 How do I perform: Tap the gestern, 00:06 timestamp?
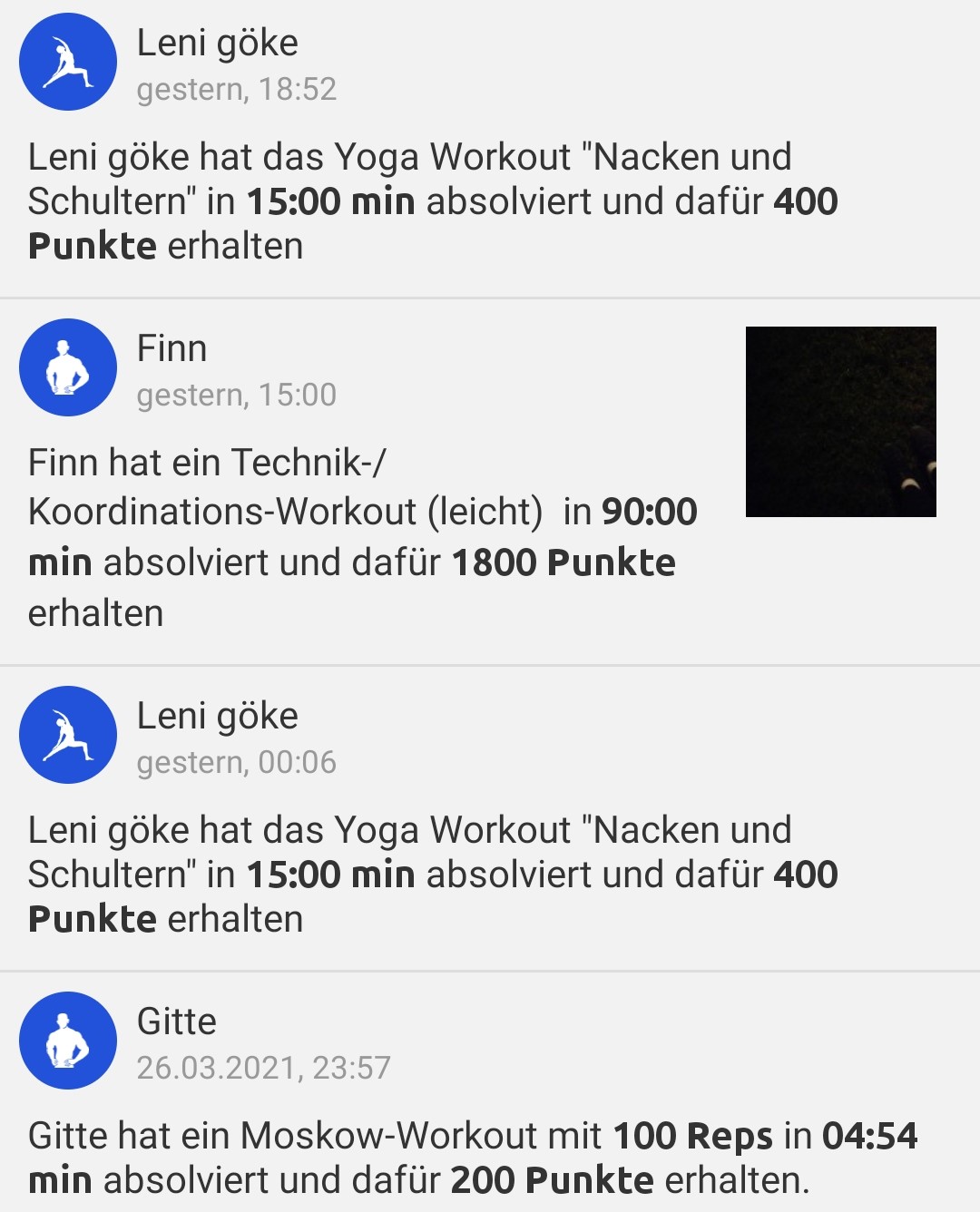click(236, 764)
